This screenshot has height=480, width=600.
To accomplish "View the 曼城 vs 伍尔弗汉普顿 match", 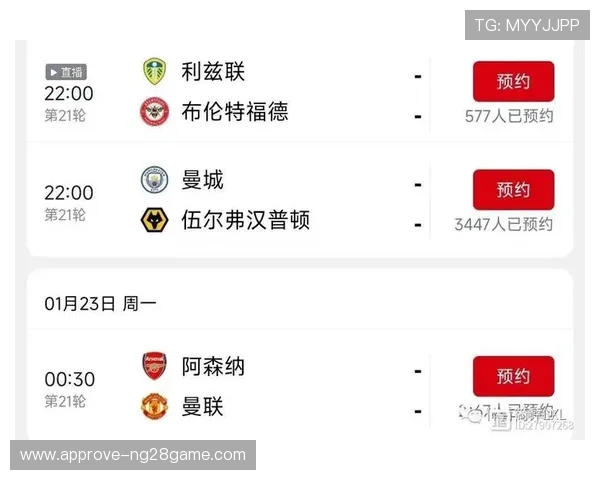I will click(x=250, y=200).
